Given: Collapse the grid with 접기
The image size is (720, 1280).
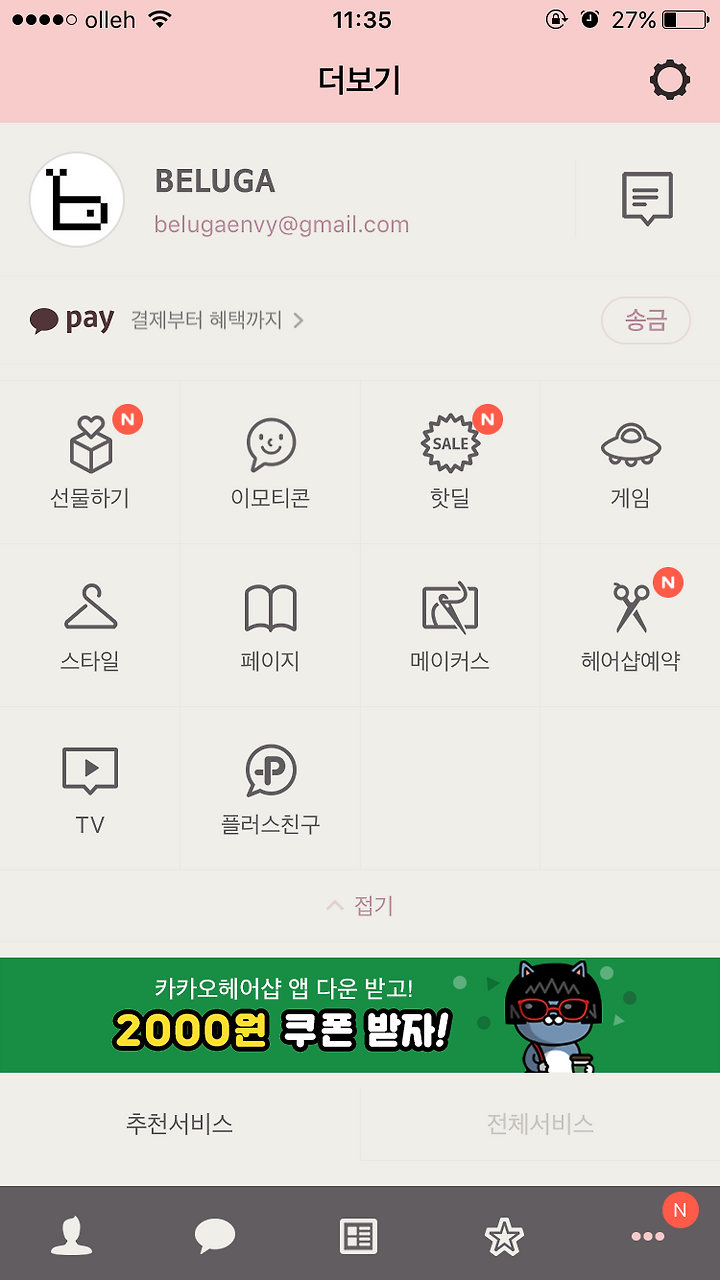Looking at the screenshot, I should [360, 906].
